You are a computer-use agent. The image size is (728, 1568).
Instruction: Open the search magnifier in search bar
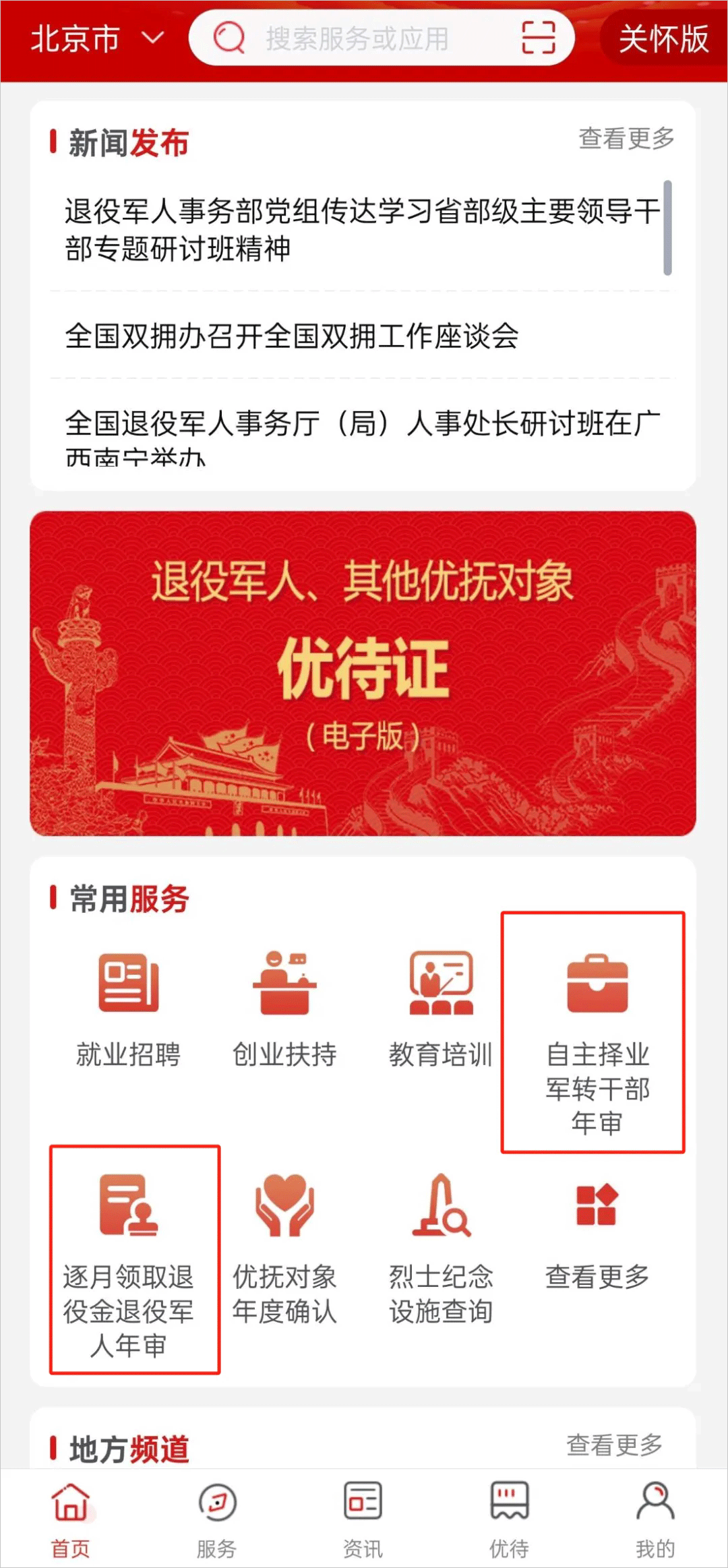229,39
